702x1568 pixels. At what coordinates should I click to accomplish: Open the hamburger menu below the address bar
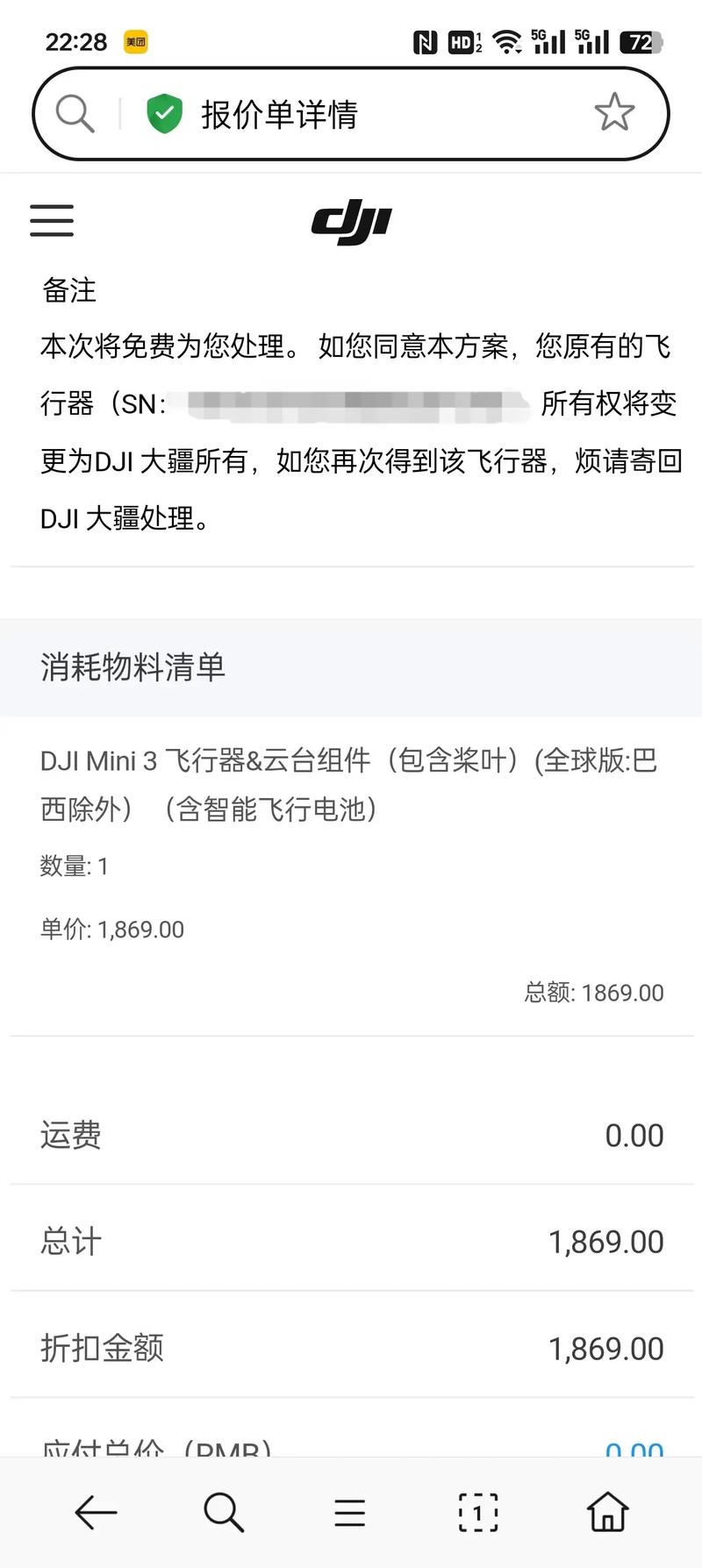point(52,221)
